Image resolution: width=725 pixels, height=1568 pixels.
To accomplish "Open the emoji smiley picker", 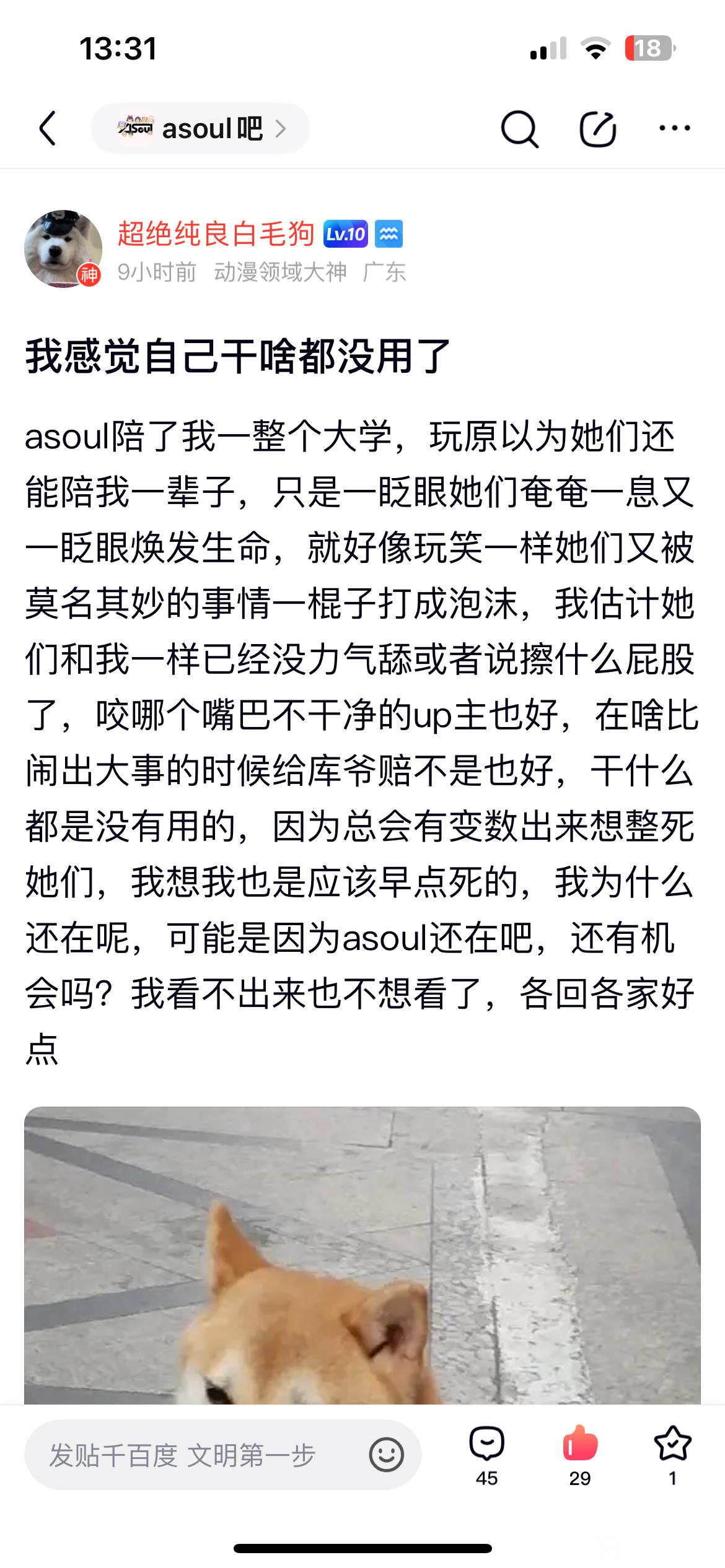I will (x=387, y=1455).
